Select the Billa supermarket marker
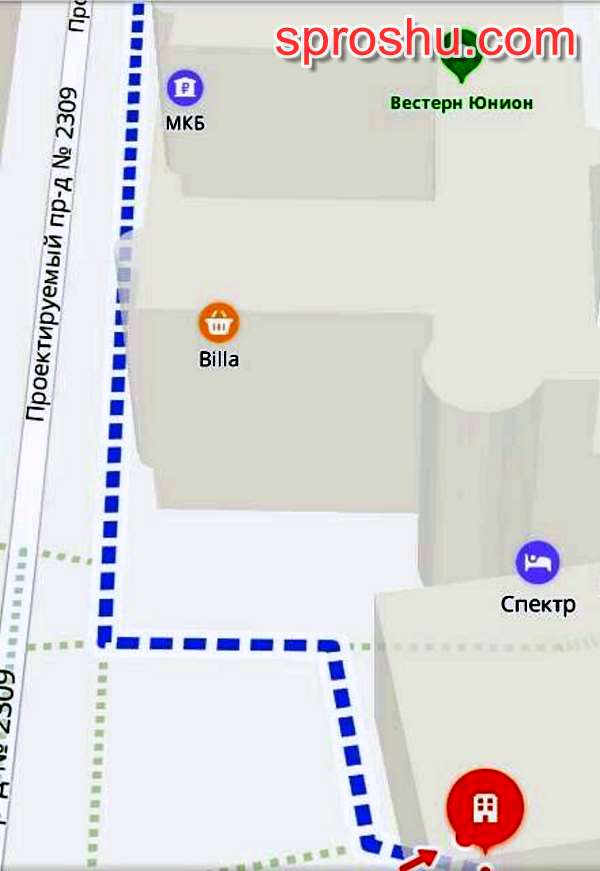 [x=218, y=323]
